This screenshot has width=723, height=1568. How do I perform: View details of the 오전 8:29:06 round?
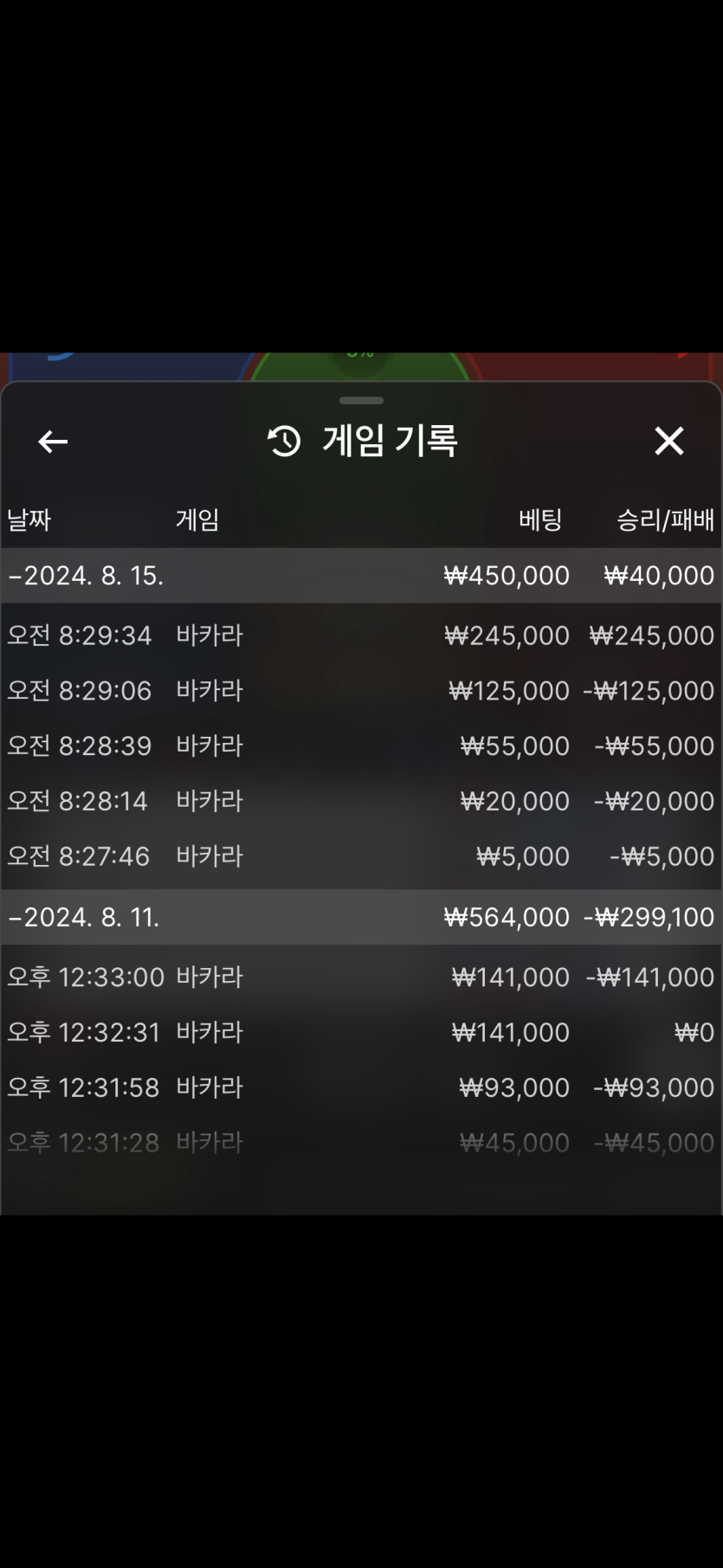pyautogui.click(x=361, y=691)
